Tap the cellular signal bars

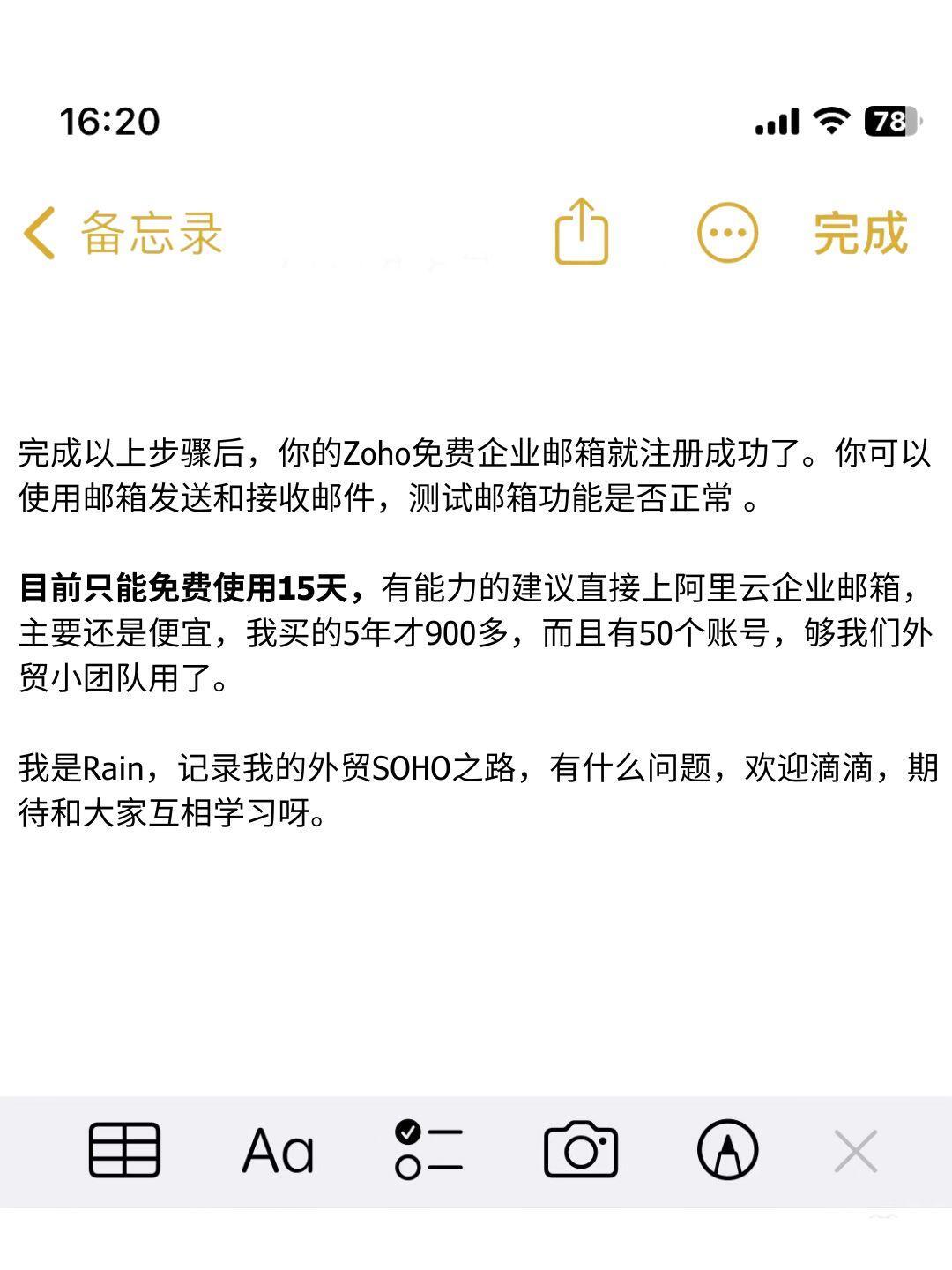pyautogui.click(x=777, y=123)
